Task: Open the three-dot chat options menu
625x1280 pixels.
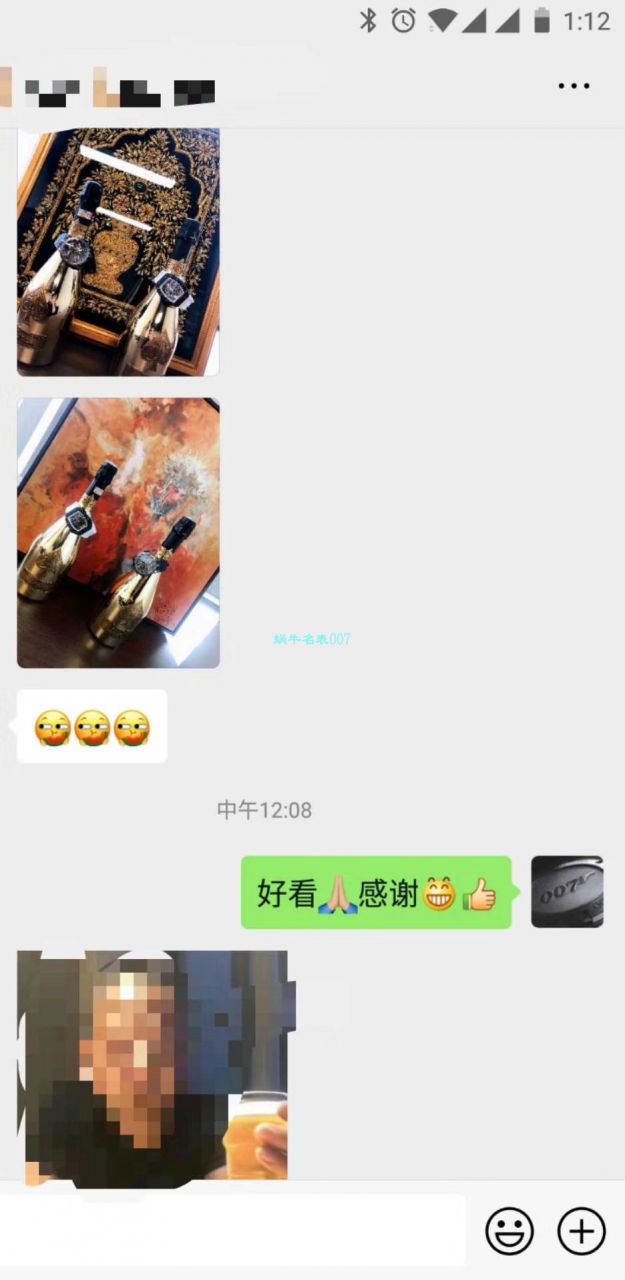Action: (x=574, y=86)
